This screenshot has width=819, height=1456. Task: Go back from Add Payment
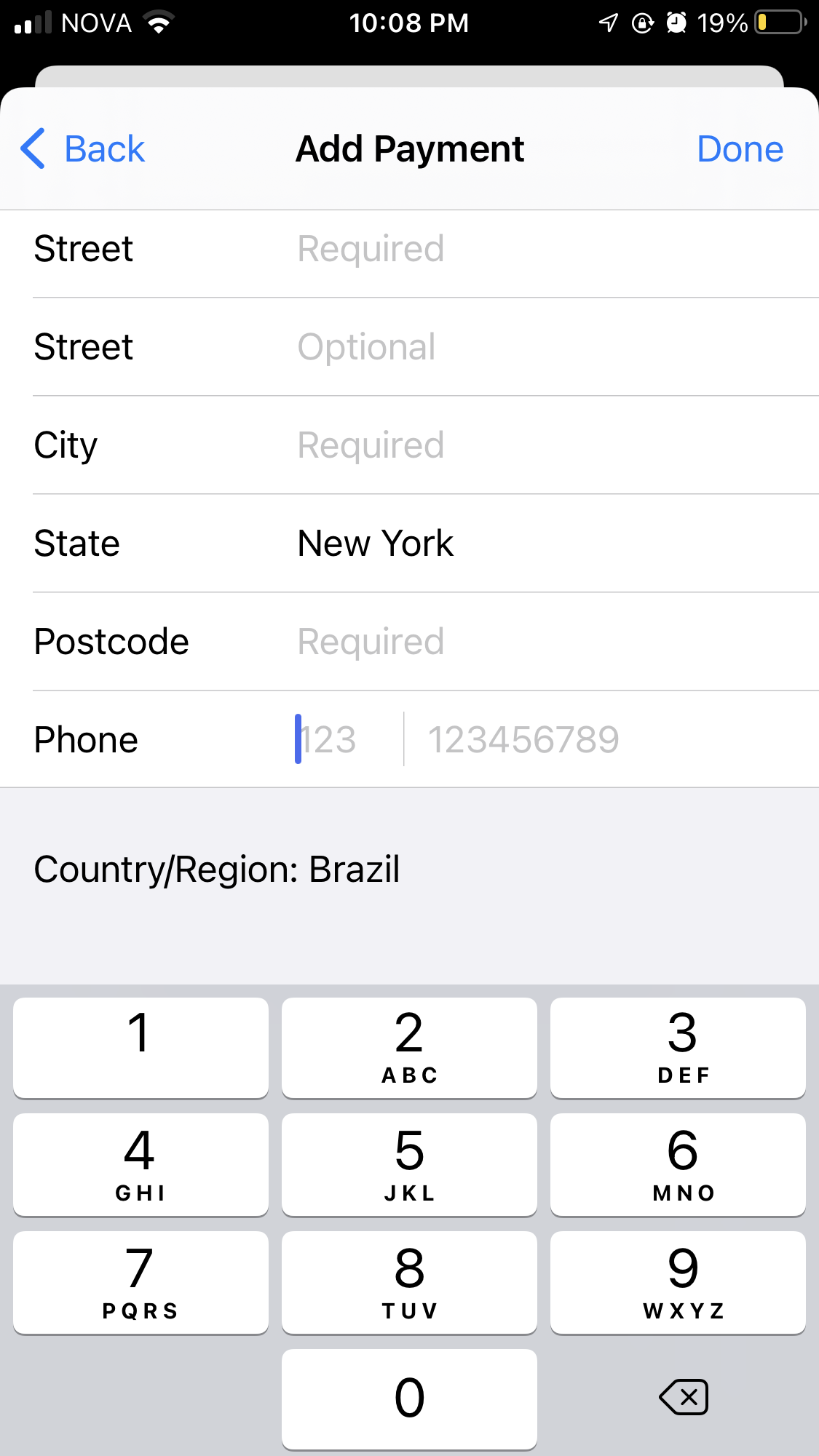click(x=83, y=149)
